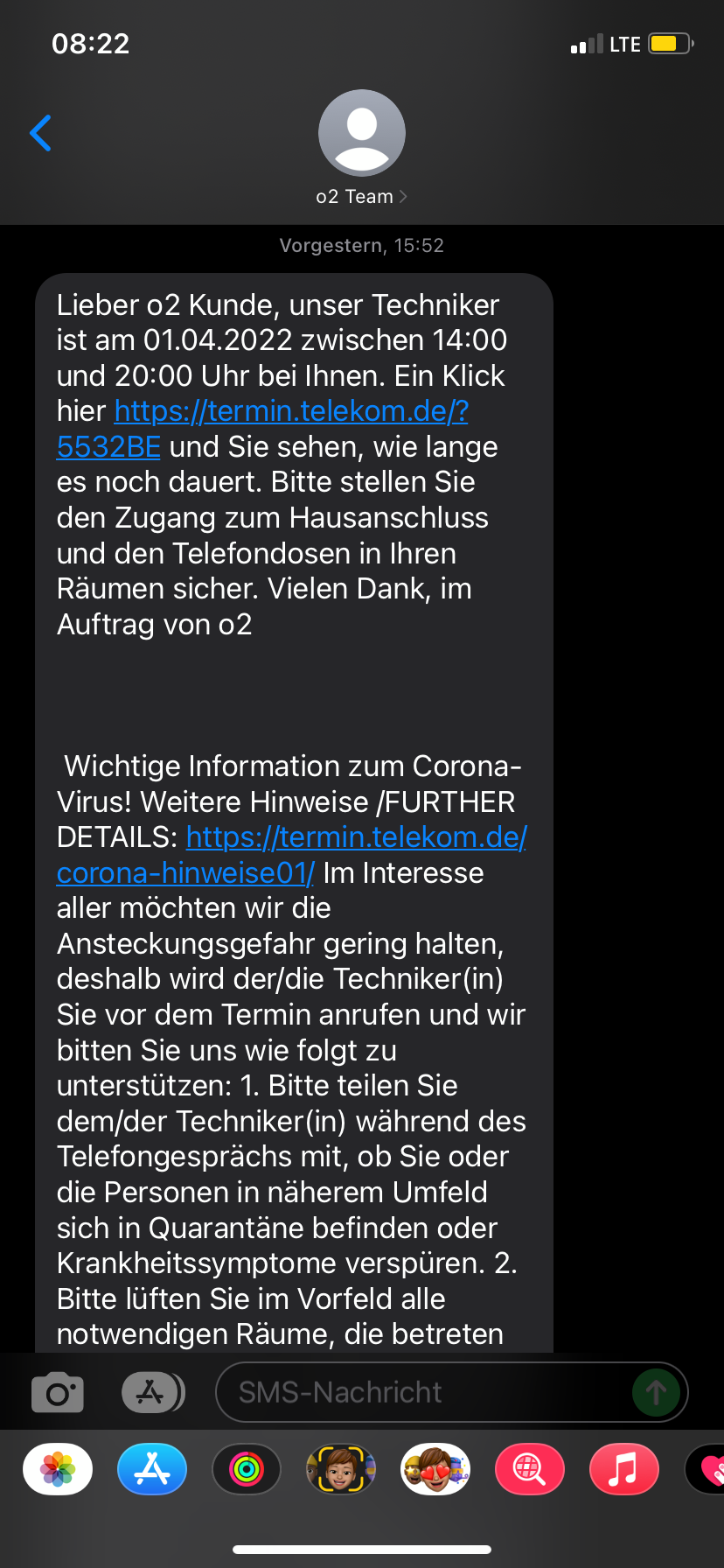Open o2 Team contact details

tap(362, 148)
